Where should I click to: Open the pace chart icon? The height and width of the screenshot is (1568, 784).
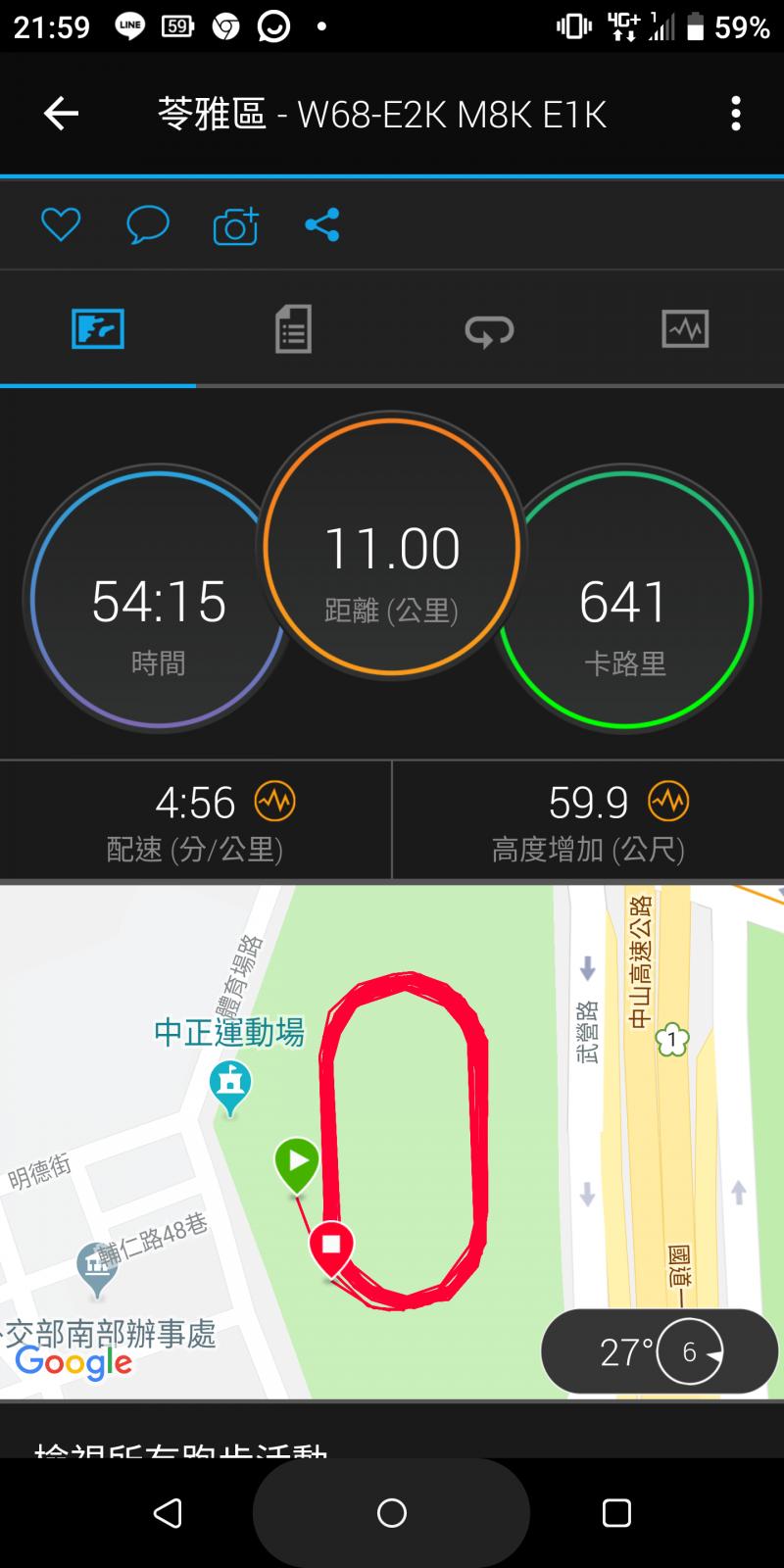click(275, 802)
